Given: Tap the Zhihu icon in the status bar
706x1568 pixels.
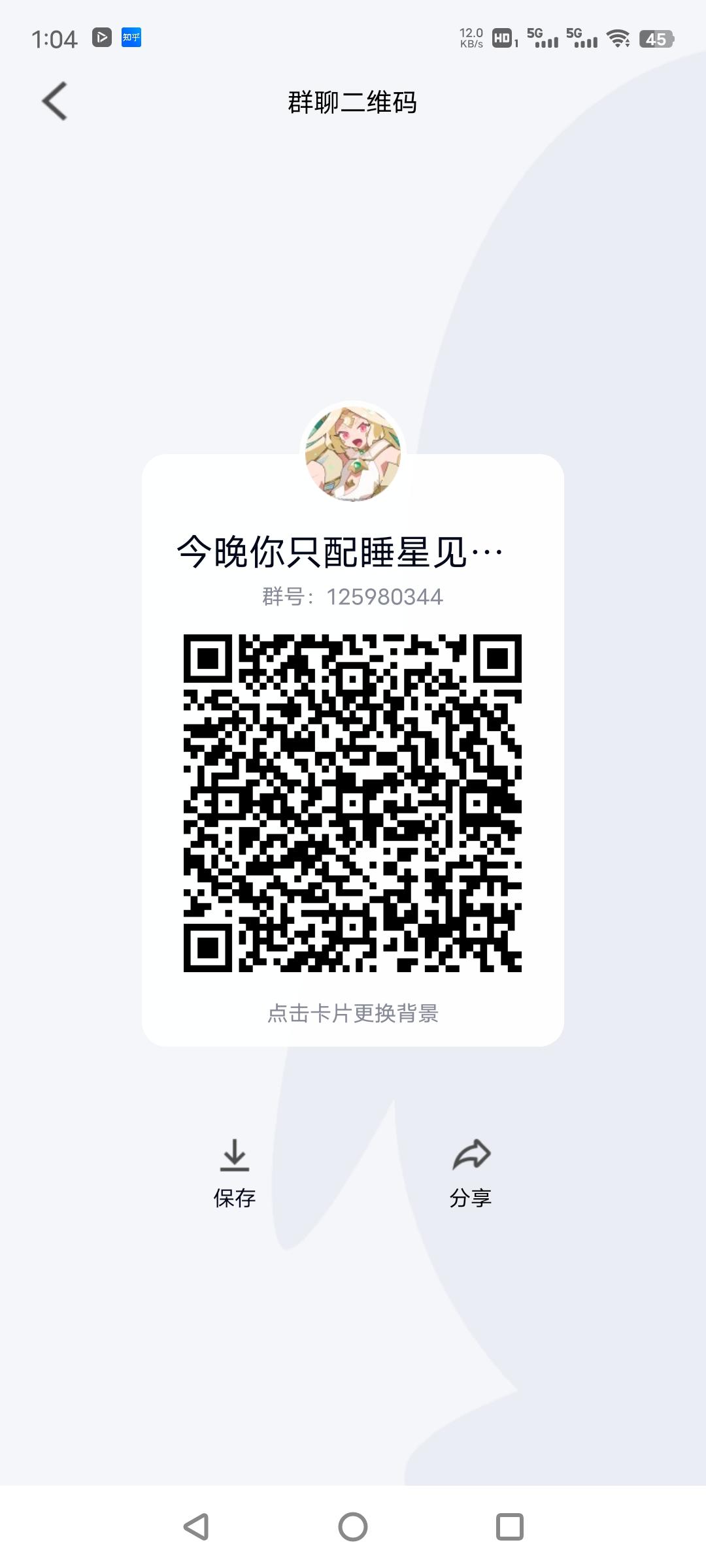Looking at the screenshot, I should coord(131,38).
